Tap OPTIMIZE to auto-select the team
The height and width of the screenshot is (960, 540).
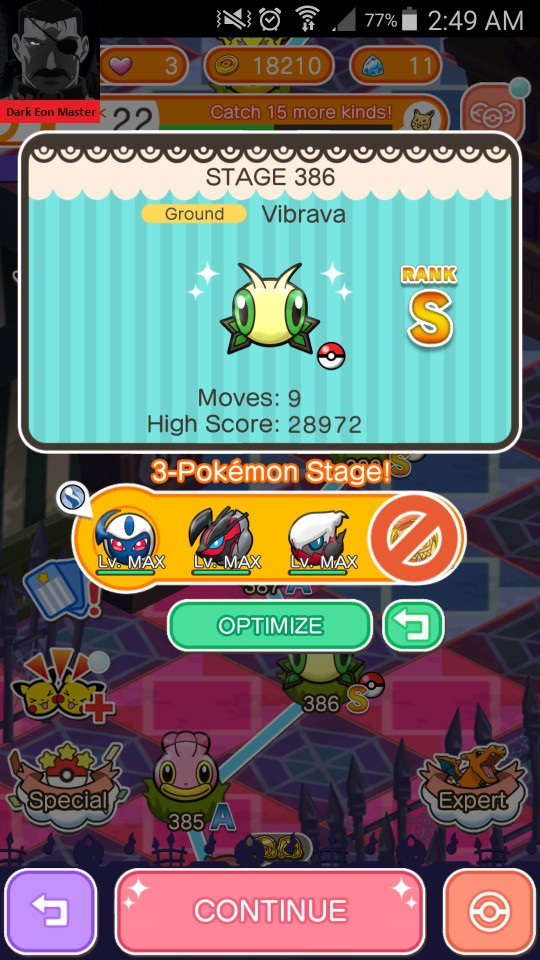click(x=270, y=625)
